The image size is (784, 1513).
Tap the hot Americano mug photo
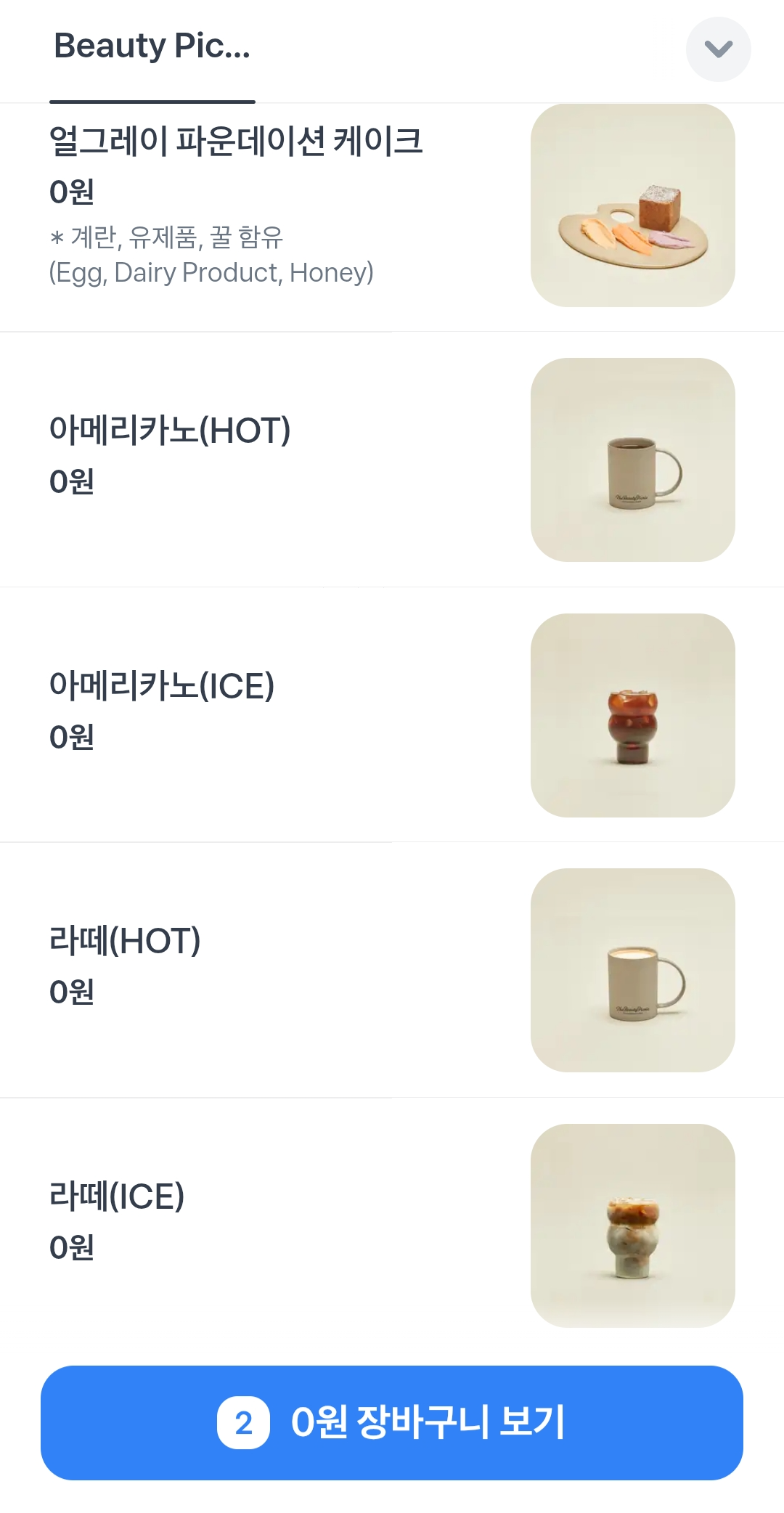[633, 459]
